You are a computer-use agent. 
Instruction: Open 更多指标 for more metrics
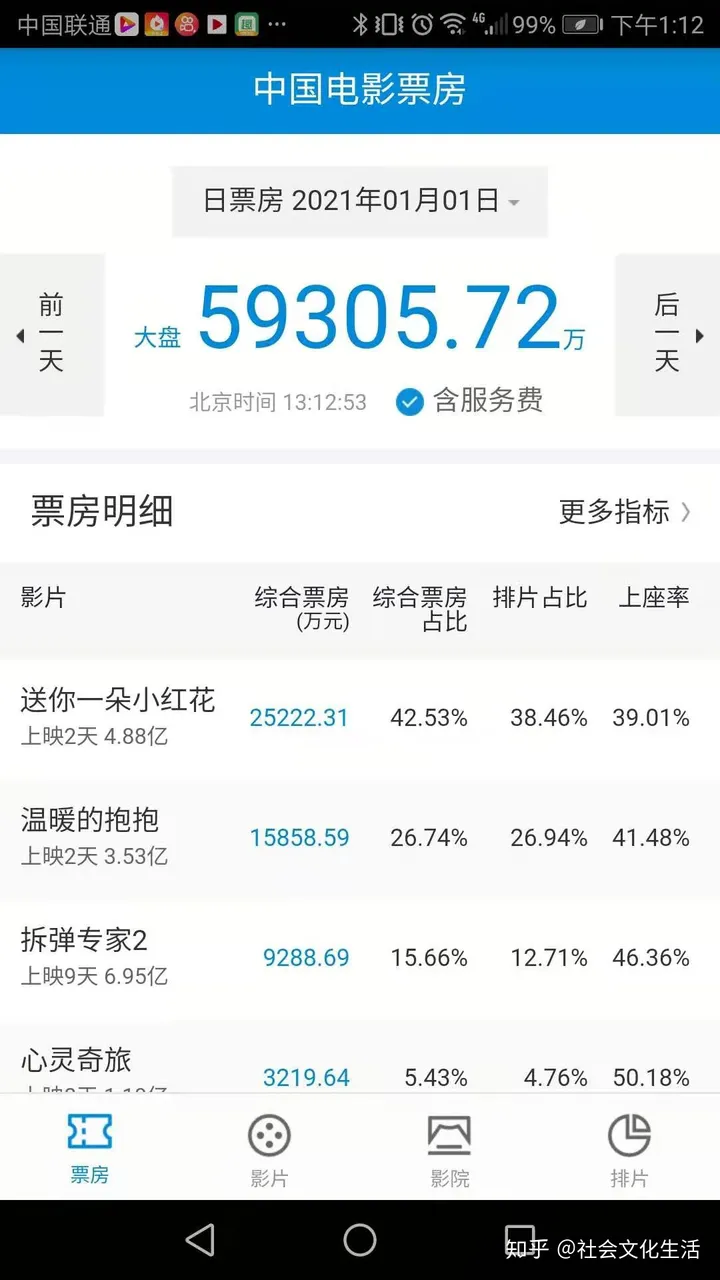(625, 512)
